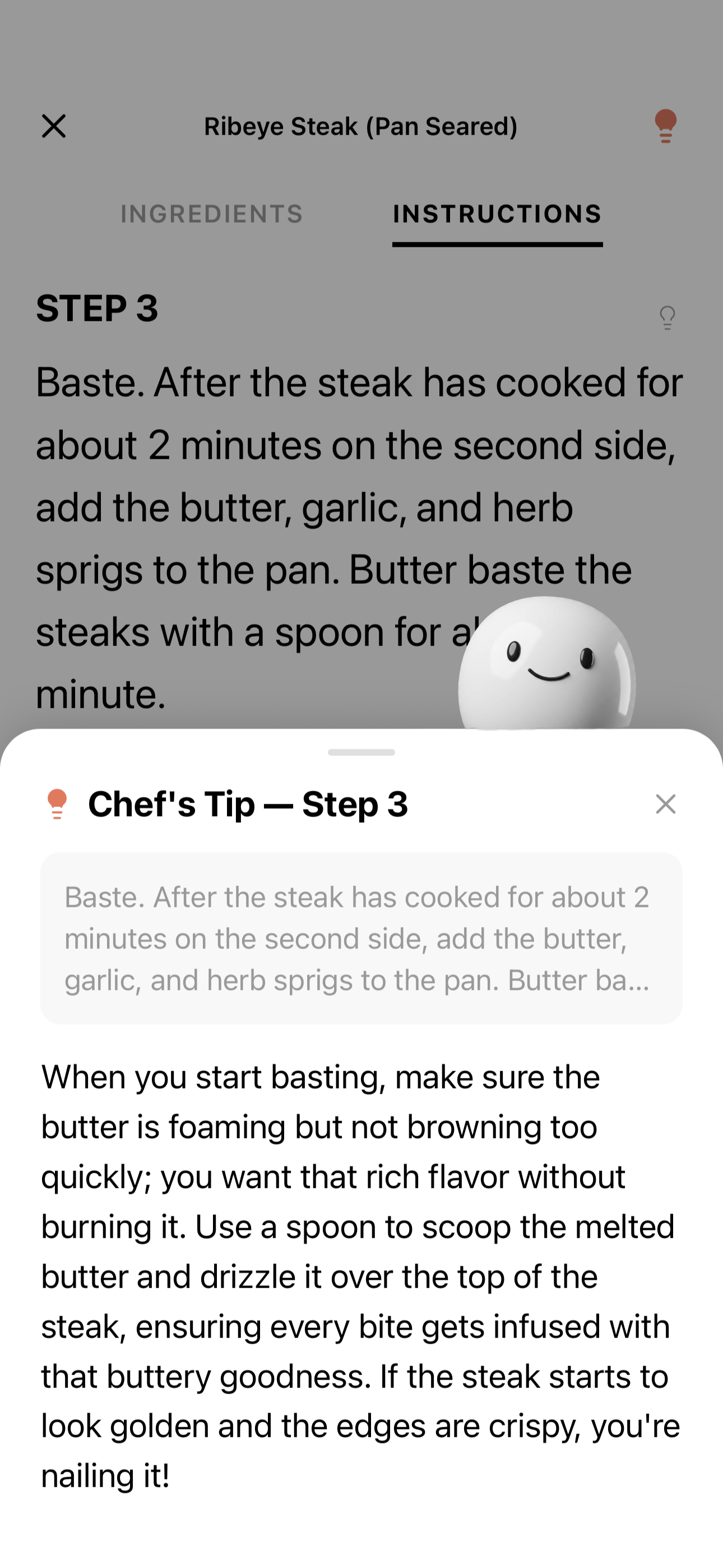Tap the X icon to exit the recipe

tap(54, 126)
